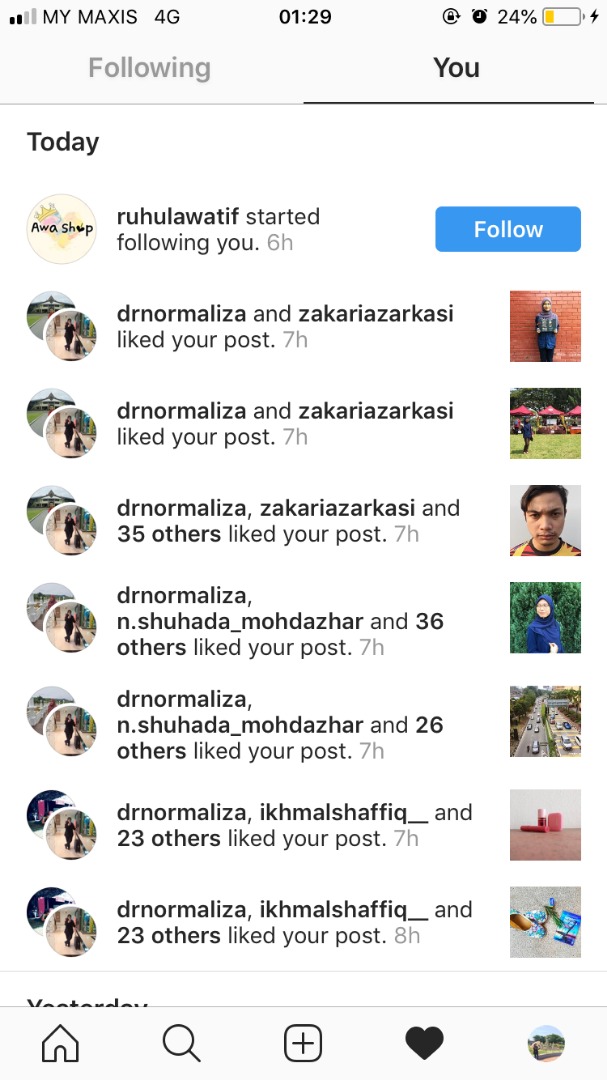Create a new post
The height and width of the screenshot is (1080, 607).
pyautogui.click(x=303, y=1043)
